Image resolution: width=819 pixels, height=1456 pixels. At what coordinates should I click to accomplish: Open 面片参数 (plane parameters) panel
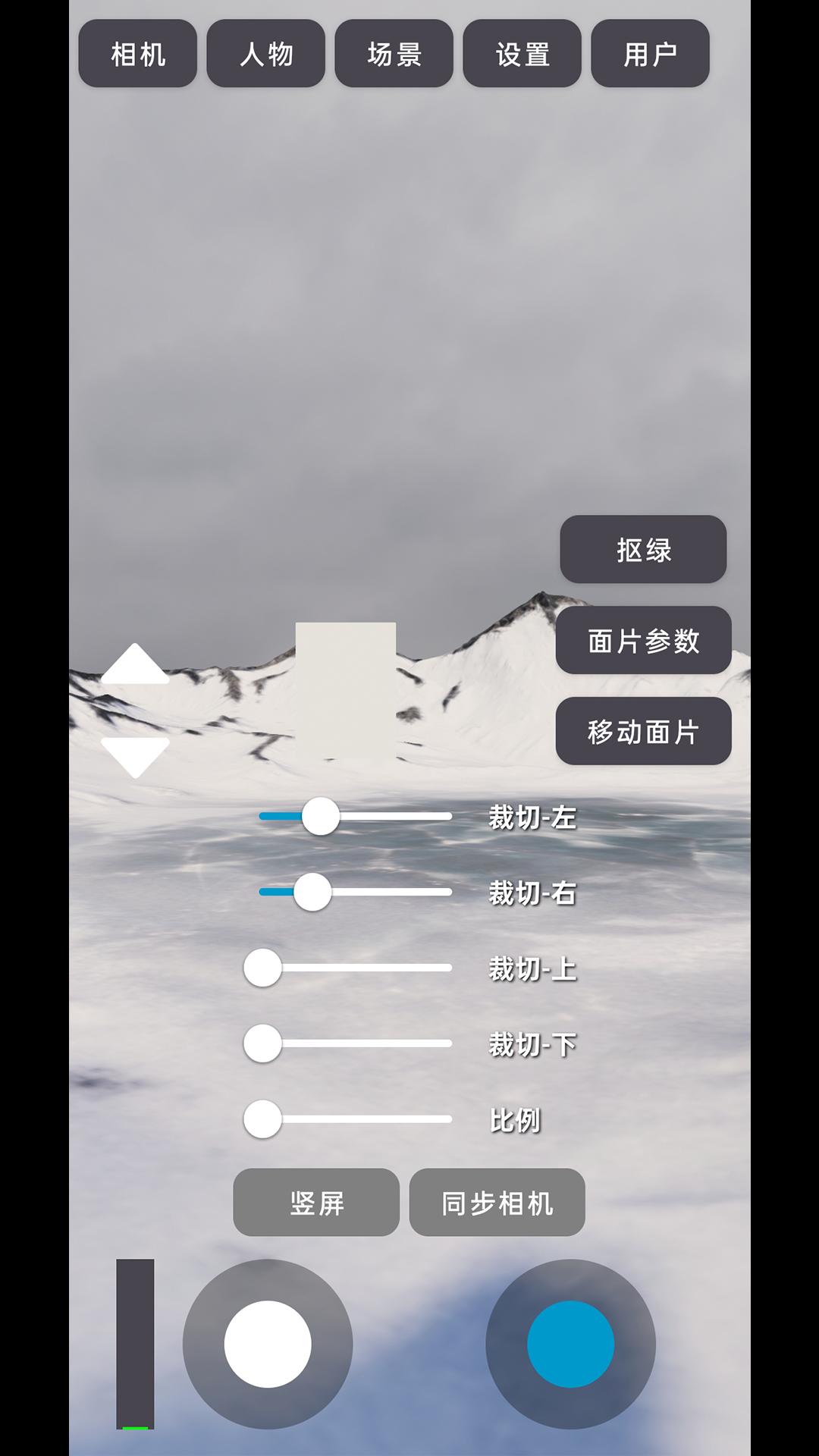(x=642, y=641)
